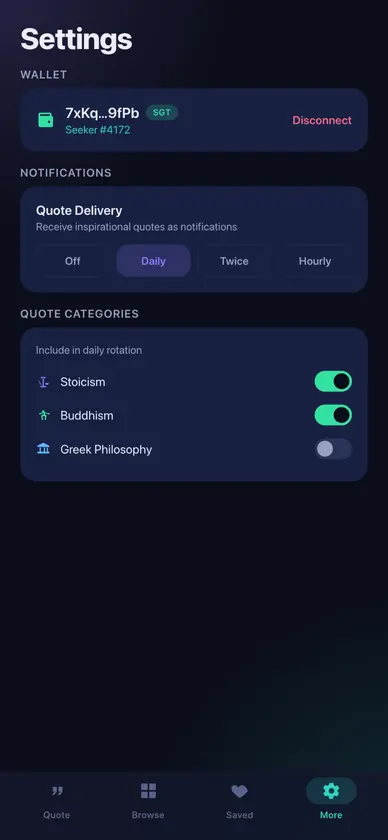Disable Stoicism in daily rotation
388x840 pixels.
[x=333, y=382]
